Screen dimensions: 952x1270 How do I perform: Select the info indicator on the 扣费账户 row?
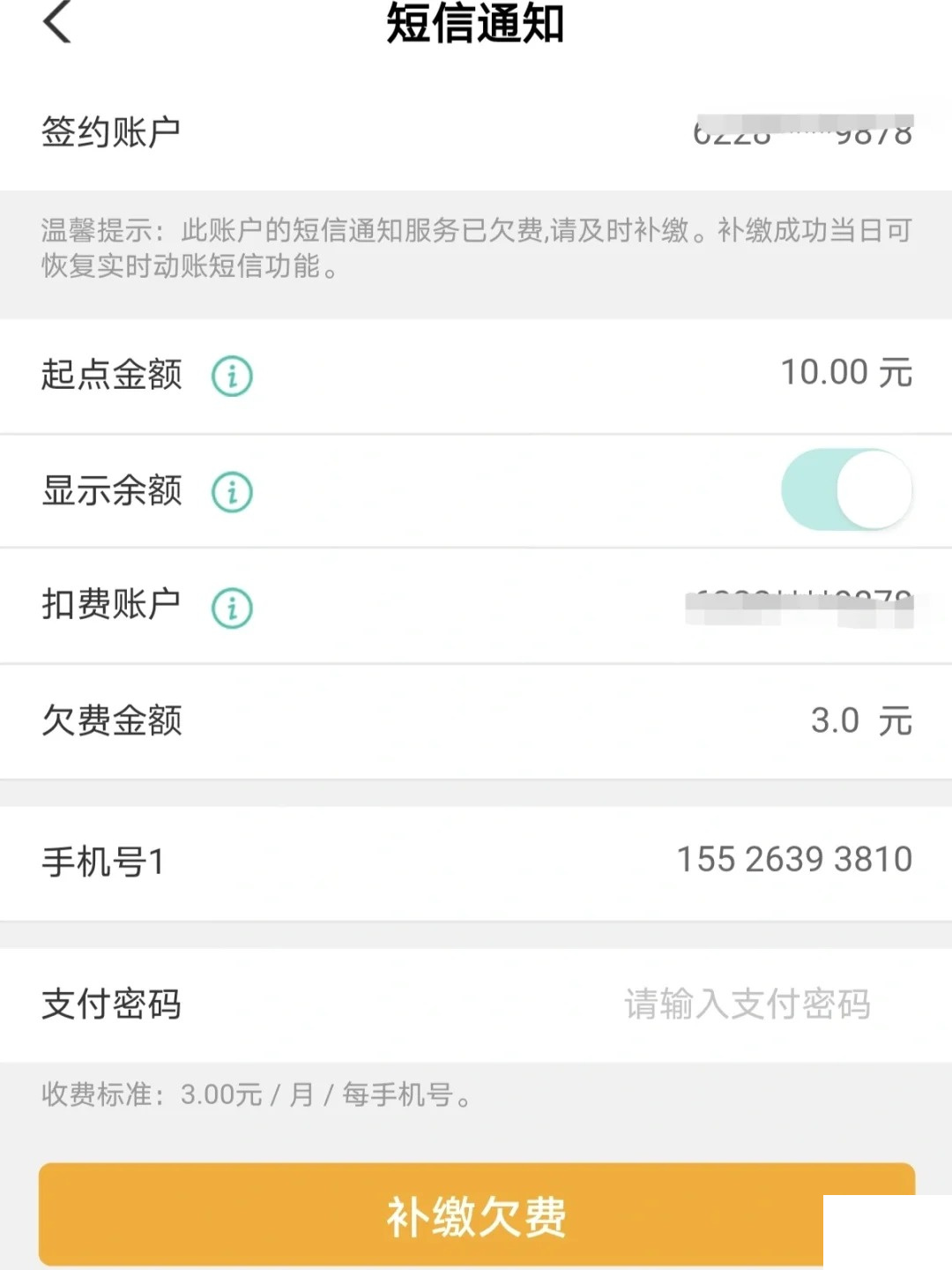231,607
